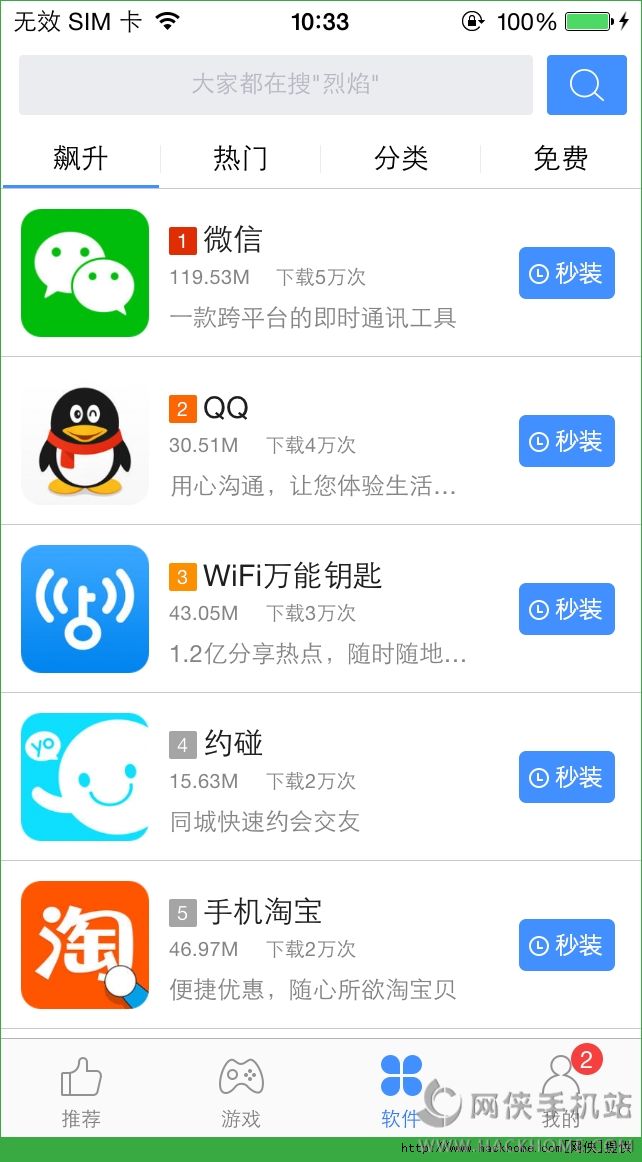Tap 秒装 next to 约碰
The image size is (642, 1162).
pyautogui.click(x=566, y=777)
